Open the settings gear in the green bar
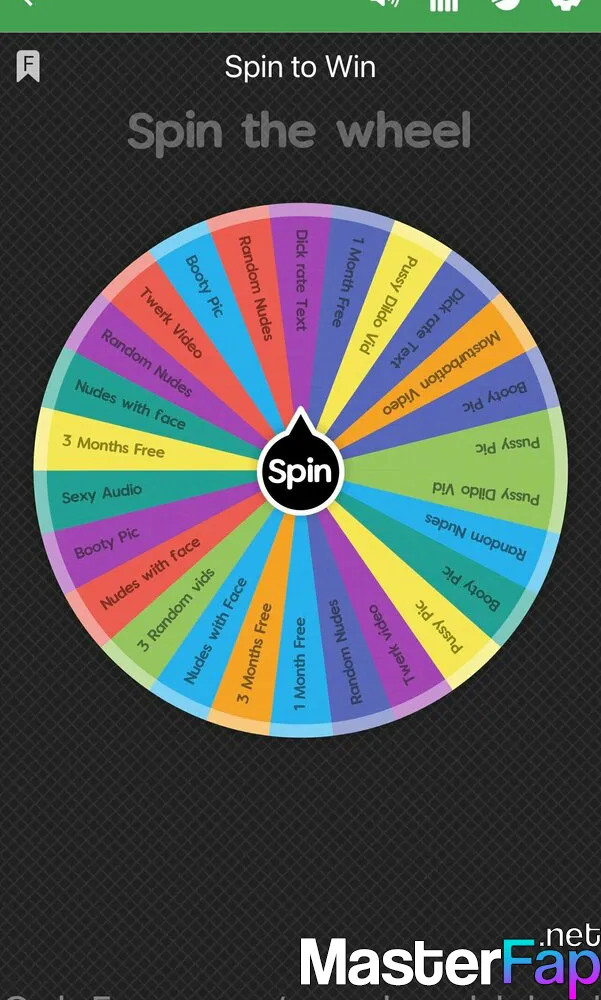This screenshot has width=601, height=1000. pos(567,3)
